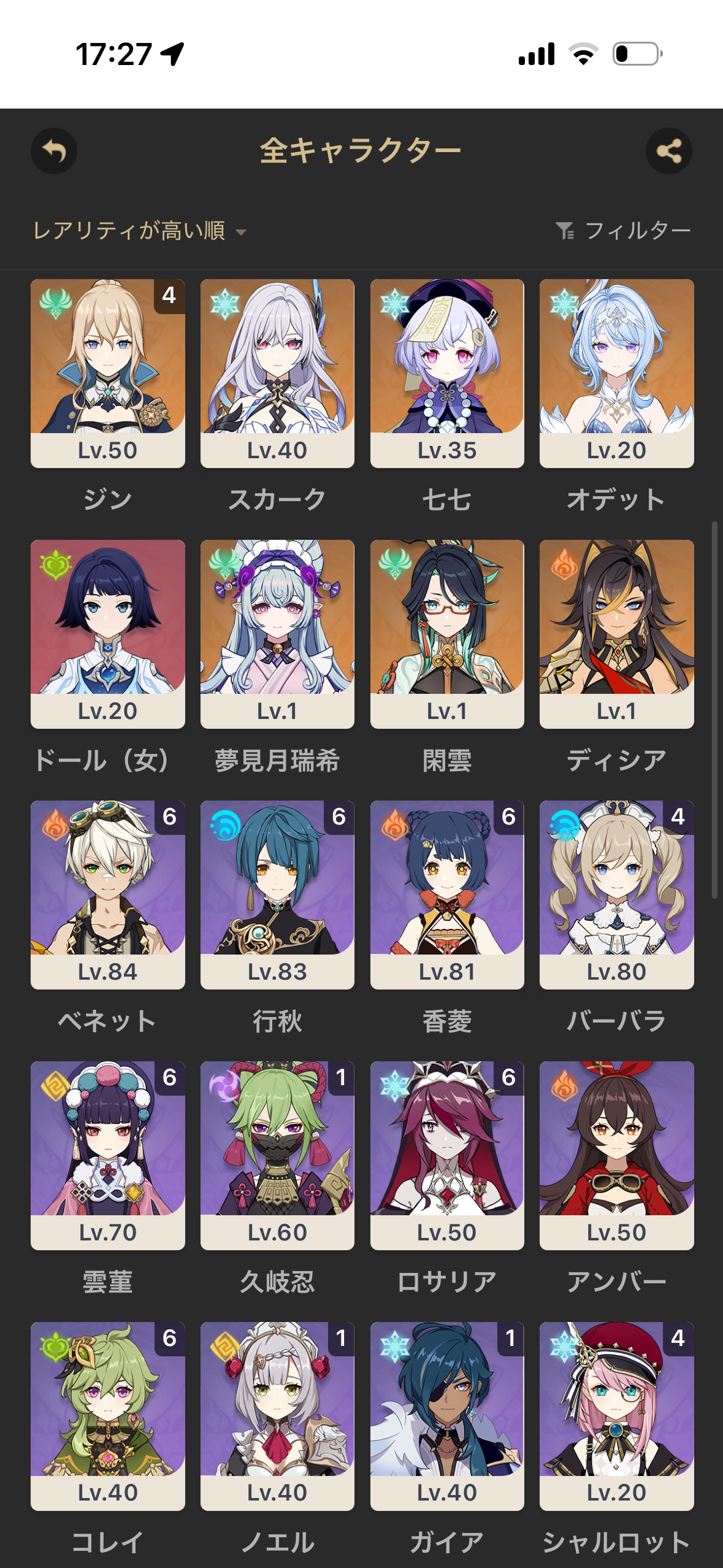
Task: Open ジン character card
Action: pos(108,374)
